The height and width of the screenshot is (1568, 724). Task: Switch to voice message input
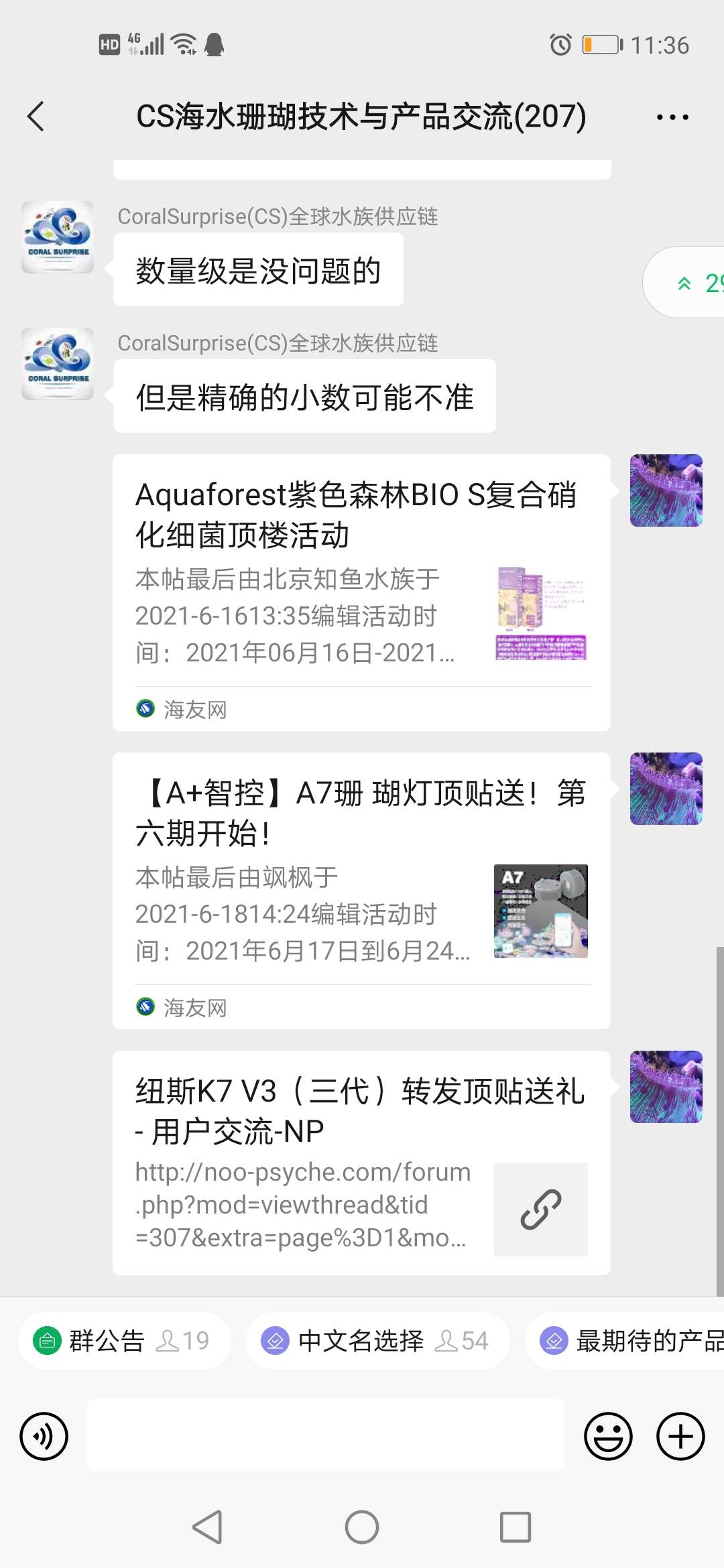44,1436
